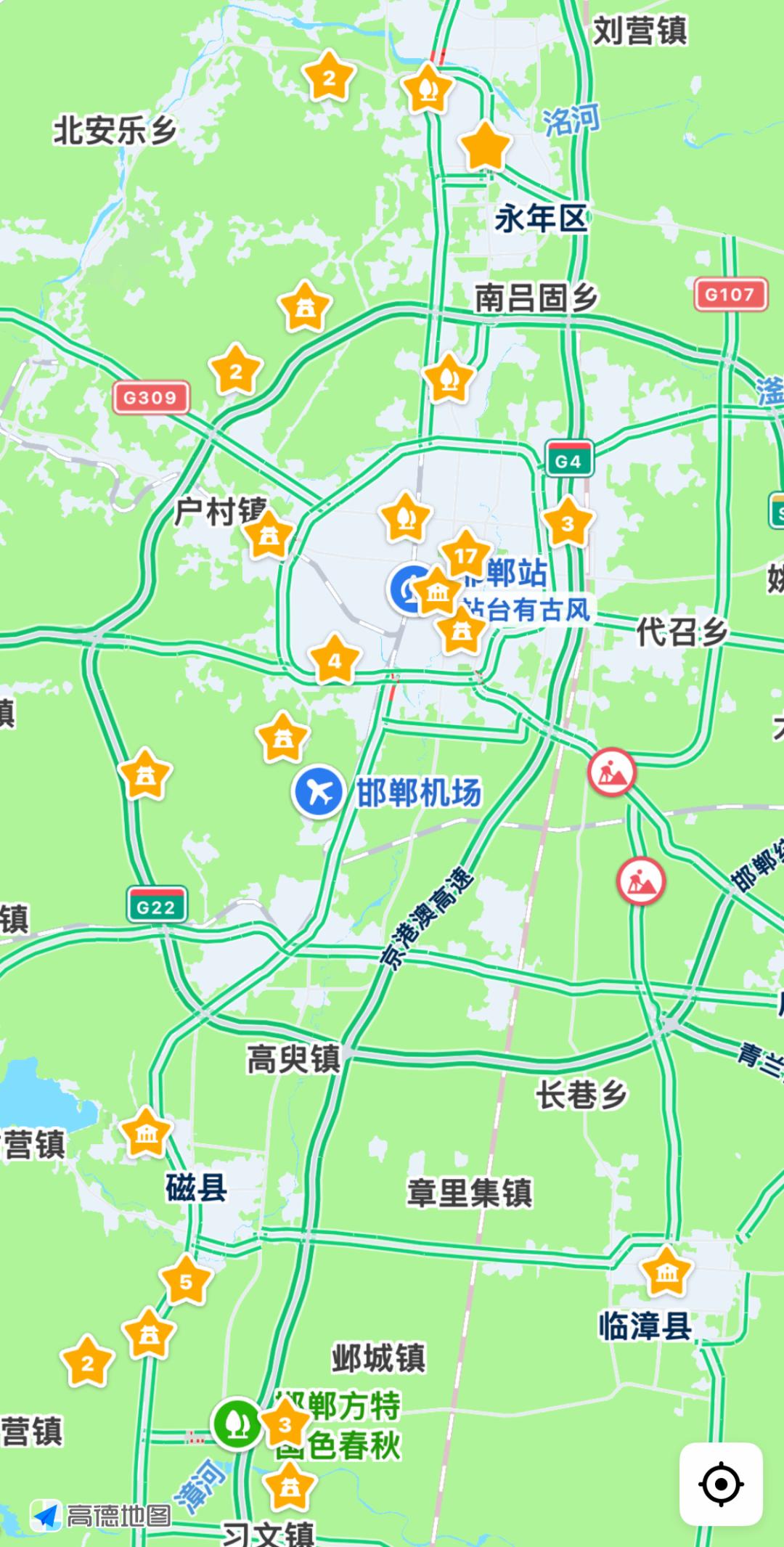The height and width of the screenshot is (1547, 784).
Task: Open the museum star marker near 临漳县
Action: click(x=666, y=1272)
